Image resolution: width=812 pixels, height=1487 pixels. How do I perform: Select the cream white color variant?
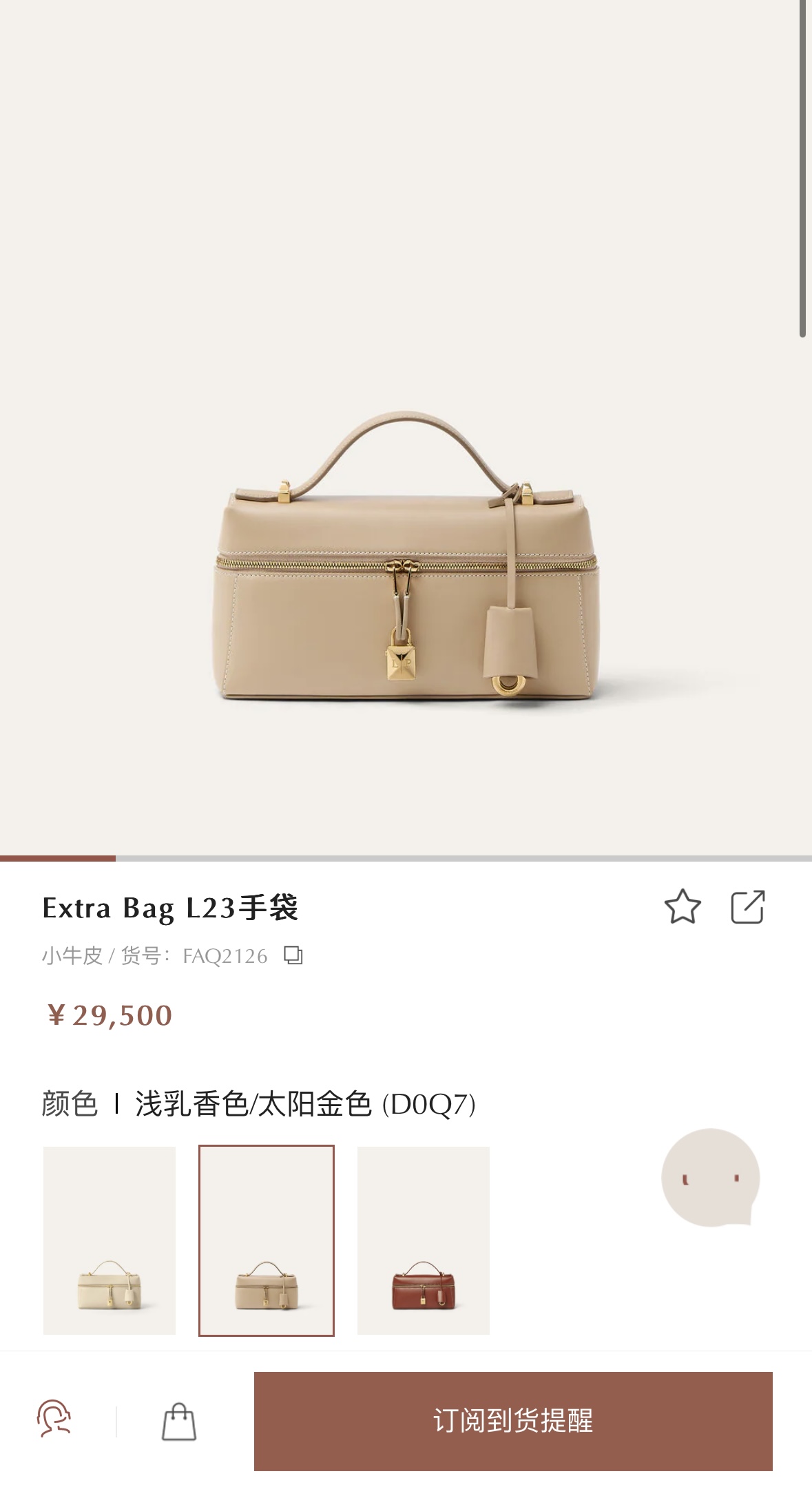coord(110,1240)
